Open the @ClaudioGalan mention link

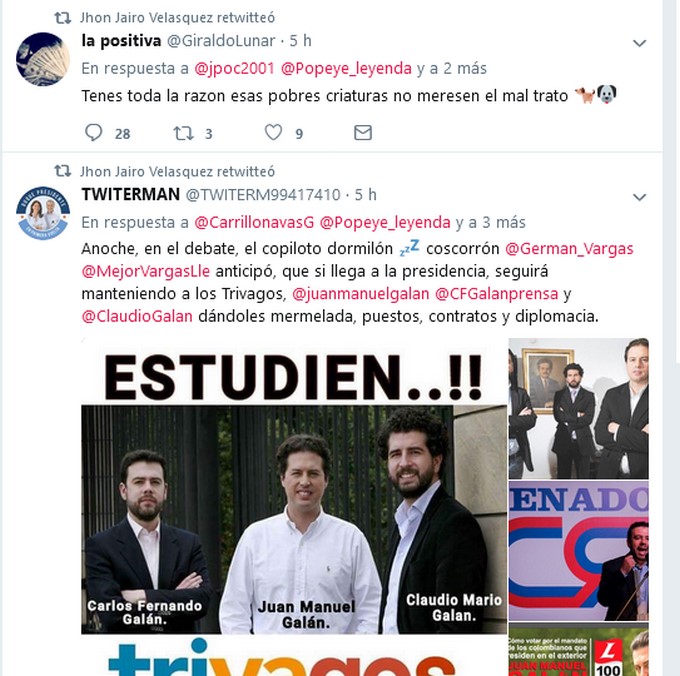point(137,317)
